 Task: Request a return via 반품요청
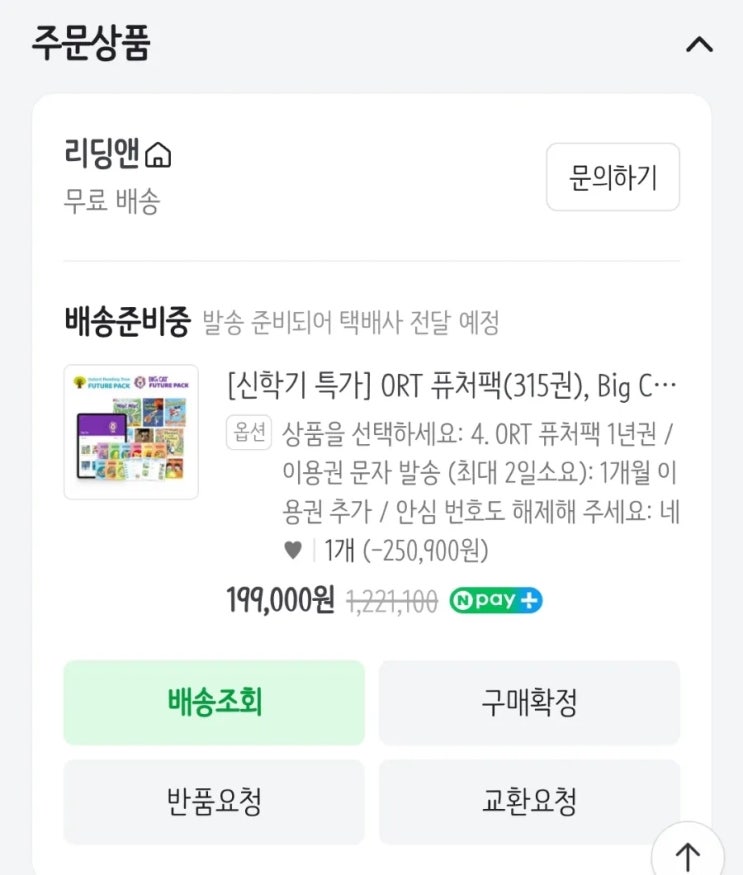214,801
